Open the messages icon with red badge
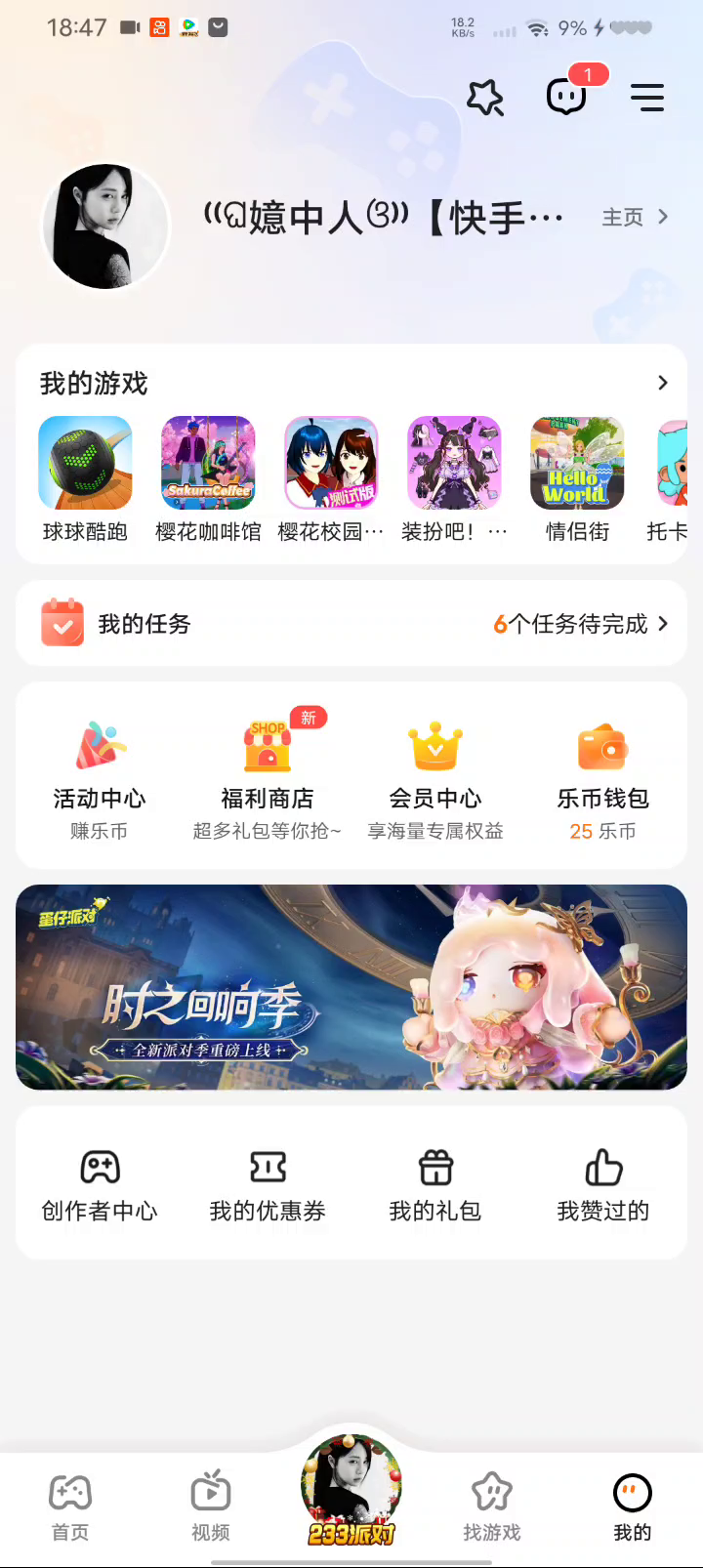Screen dimensions: 703x1568 pyautogui.click(x=567, y=96)
